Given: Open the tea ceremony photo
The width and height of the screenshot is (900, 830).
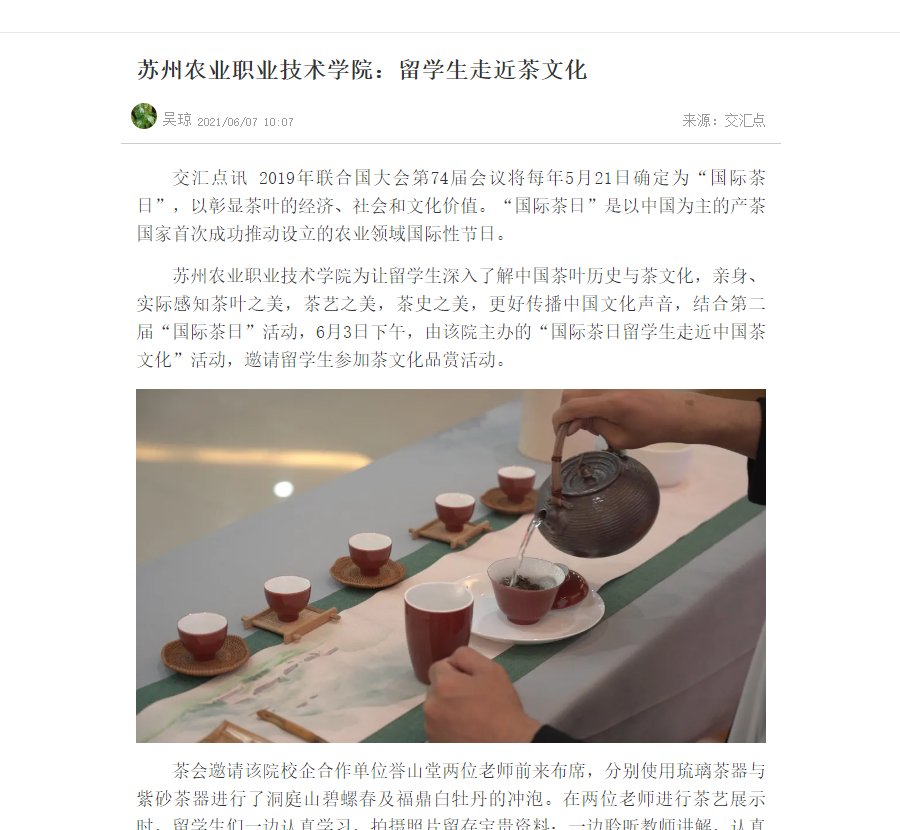Looking at the screenshot, I should coord(451,565).
